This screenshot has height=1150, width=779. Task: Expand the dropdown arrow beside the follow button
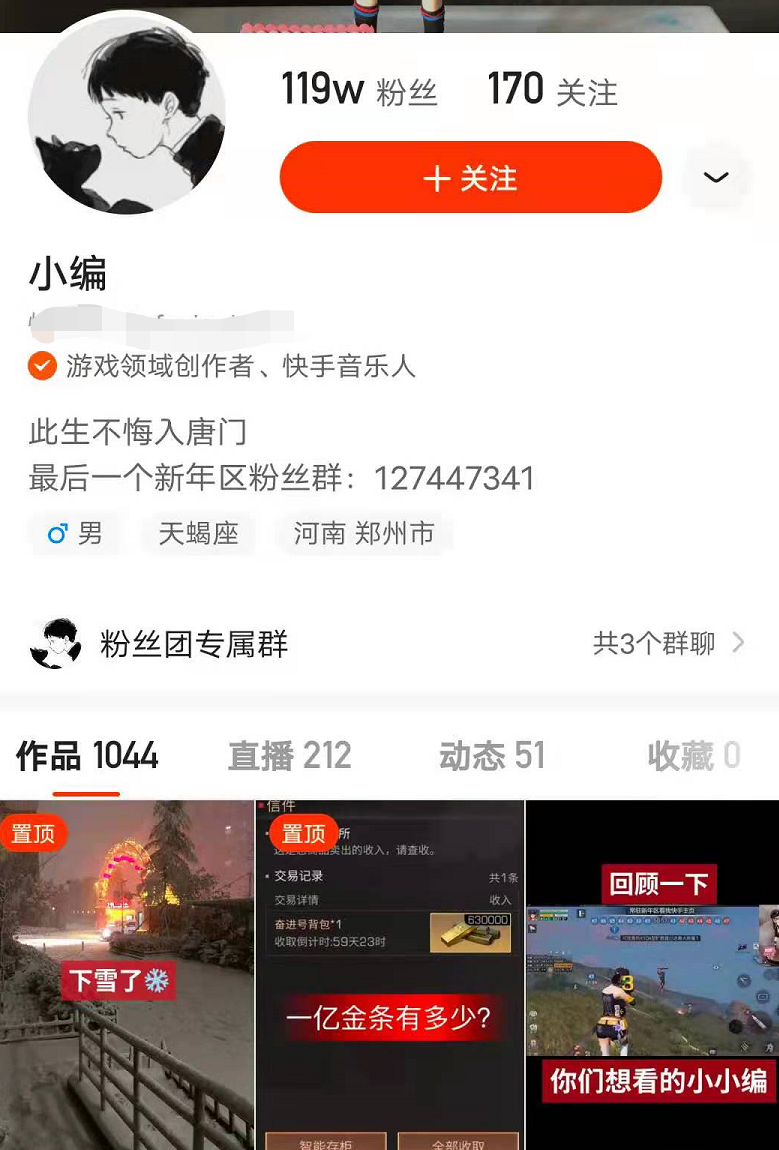[x=716, y=178]
